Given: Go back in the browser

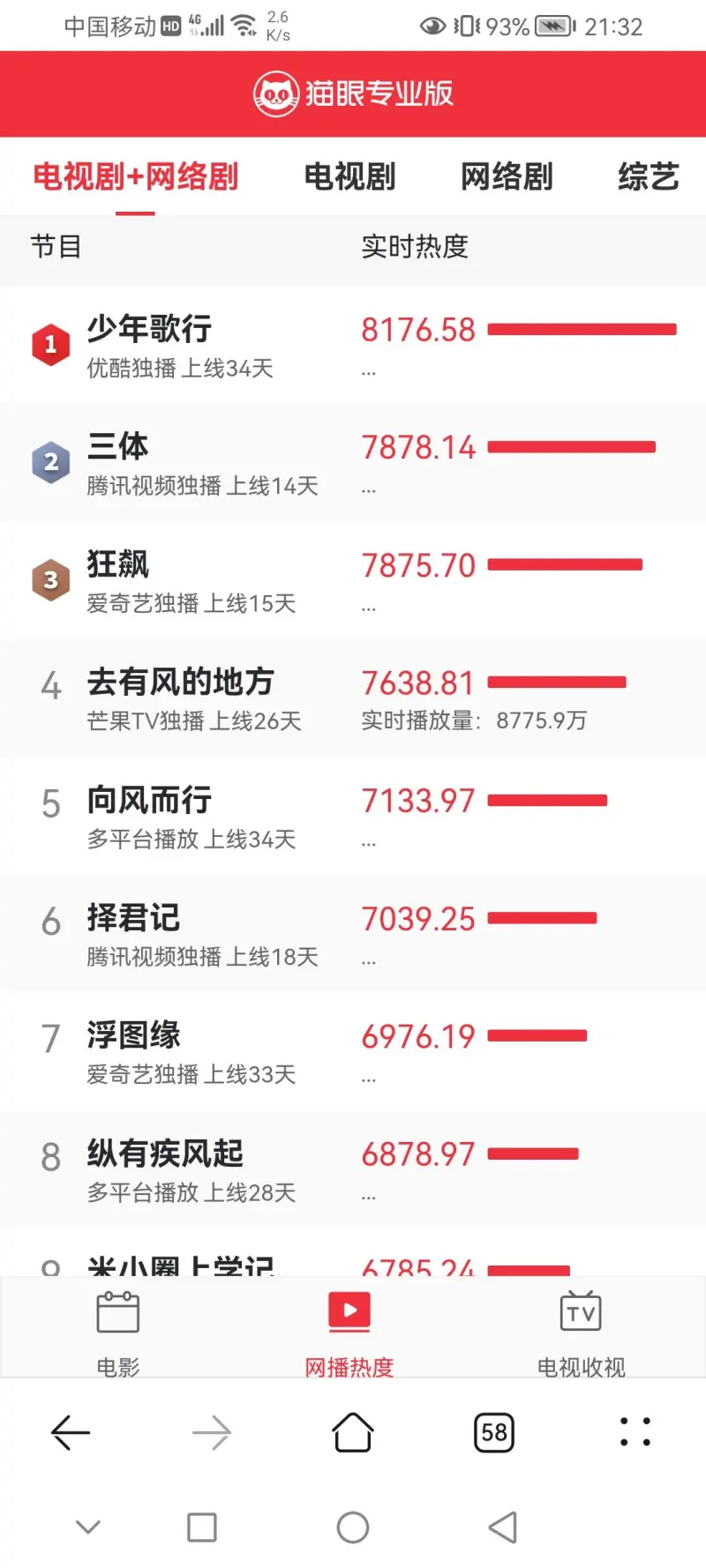Looking at the screenshot, I should click(x=71, y=1432).
